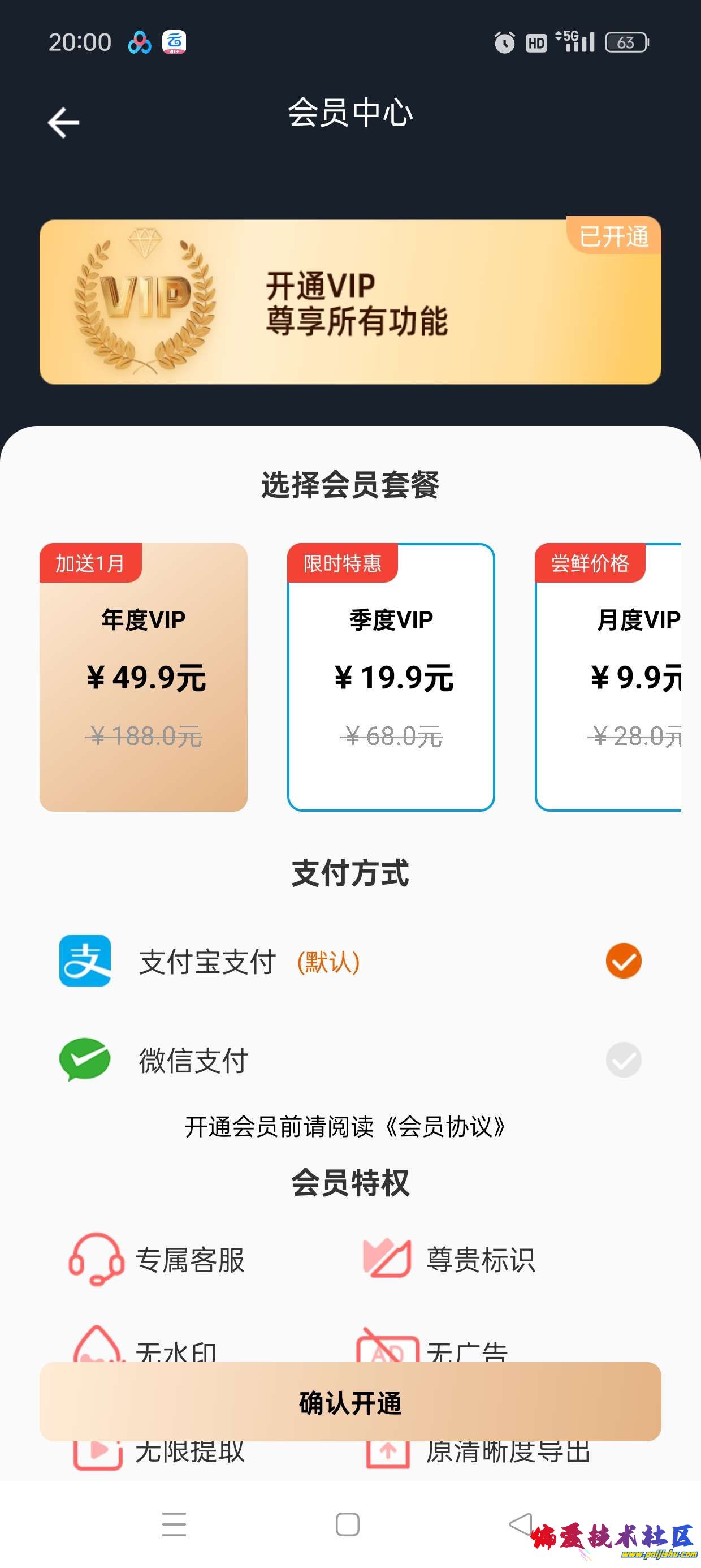Open the 《会员协议》 link

(447, 1127)
